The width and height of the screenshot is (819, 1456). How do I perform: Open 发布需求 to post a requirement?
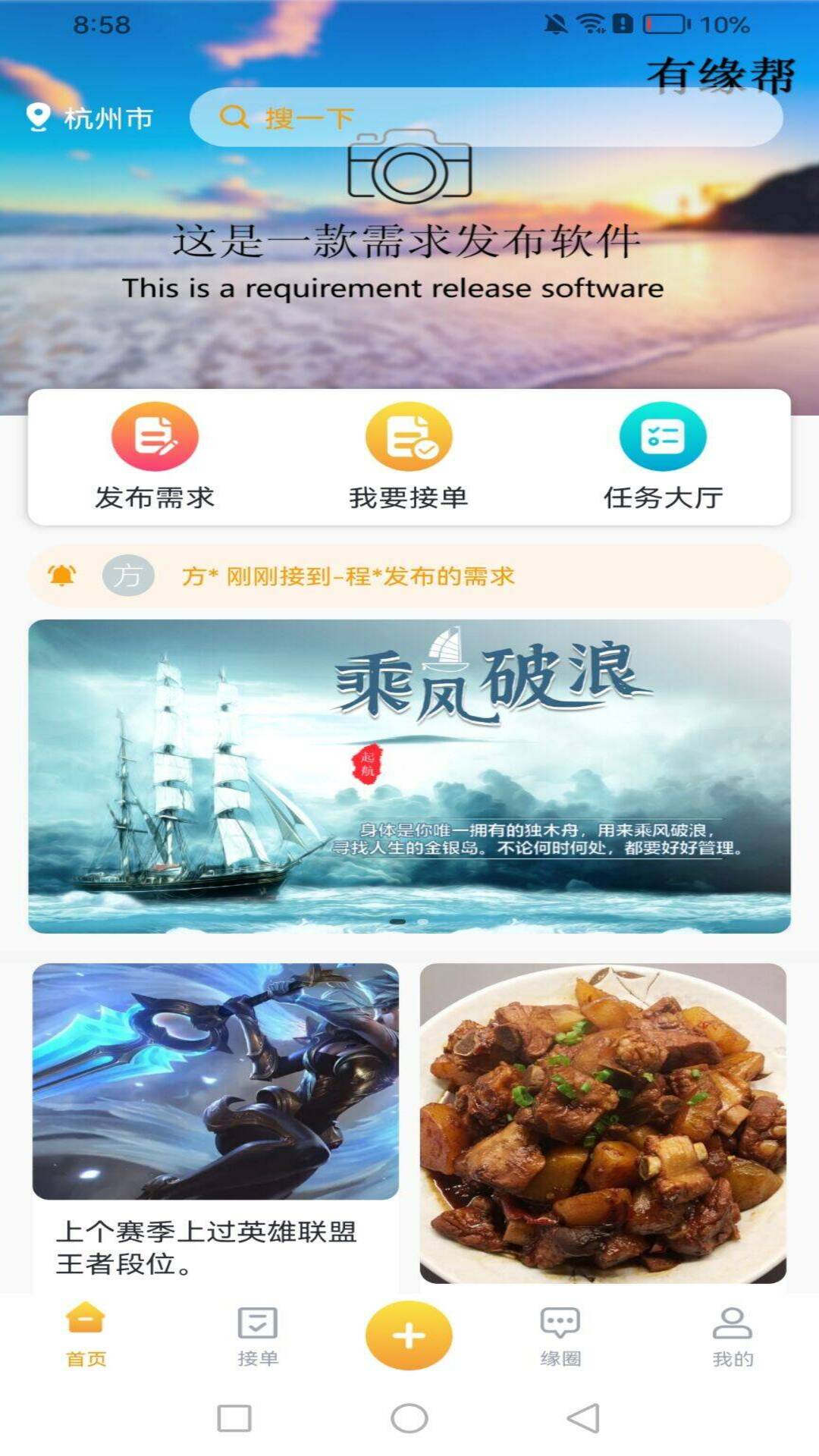(155, 457)
